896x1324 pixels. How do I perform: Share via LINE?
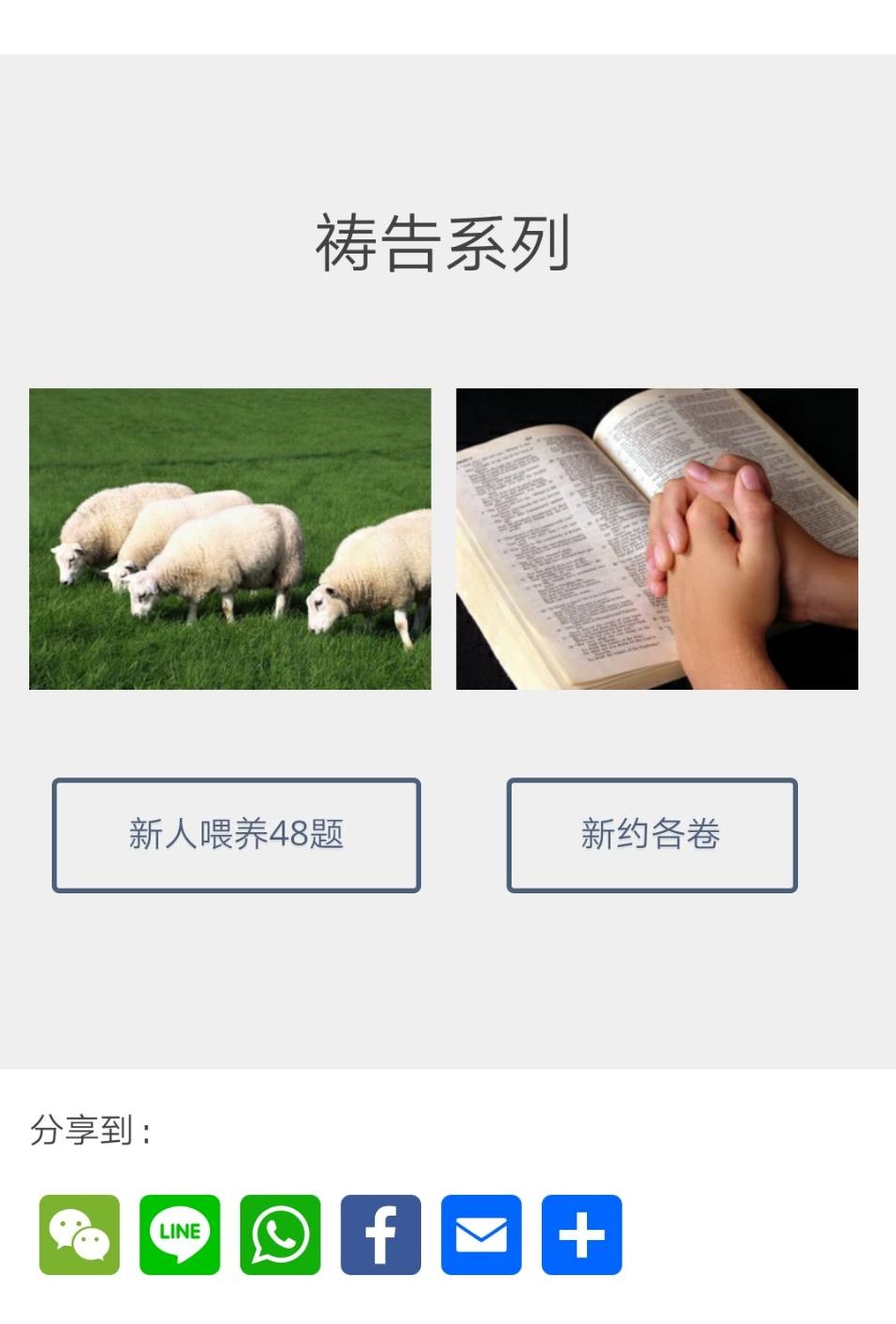(x=180, y=1234)
